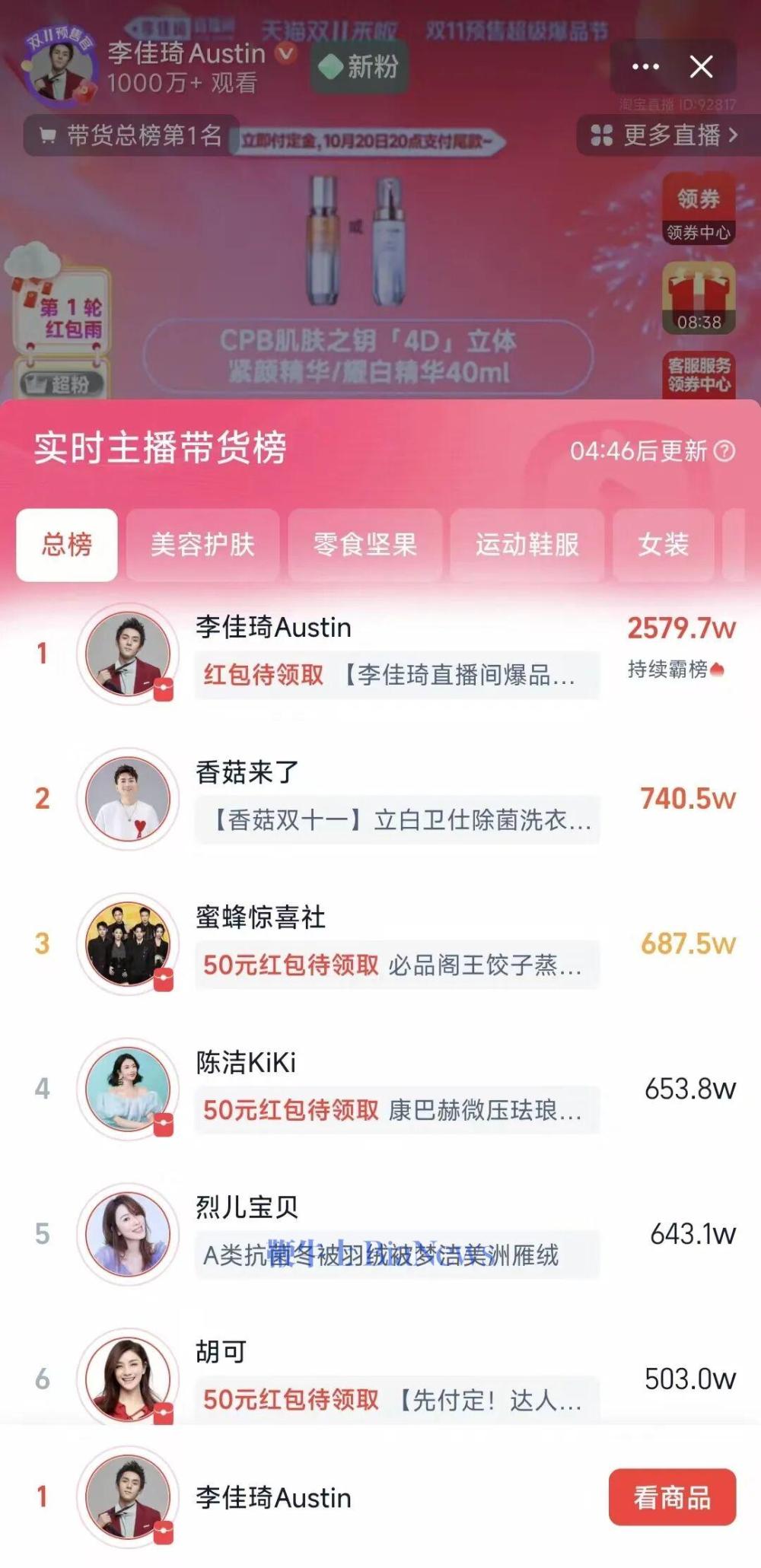Follow the streamer via 新粉 button
The image size is (761, 1568).
click(359, 67)
